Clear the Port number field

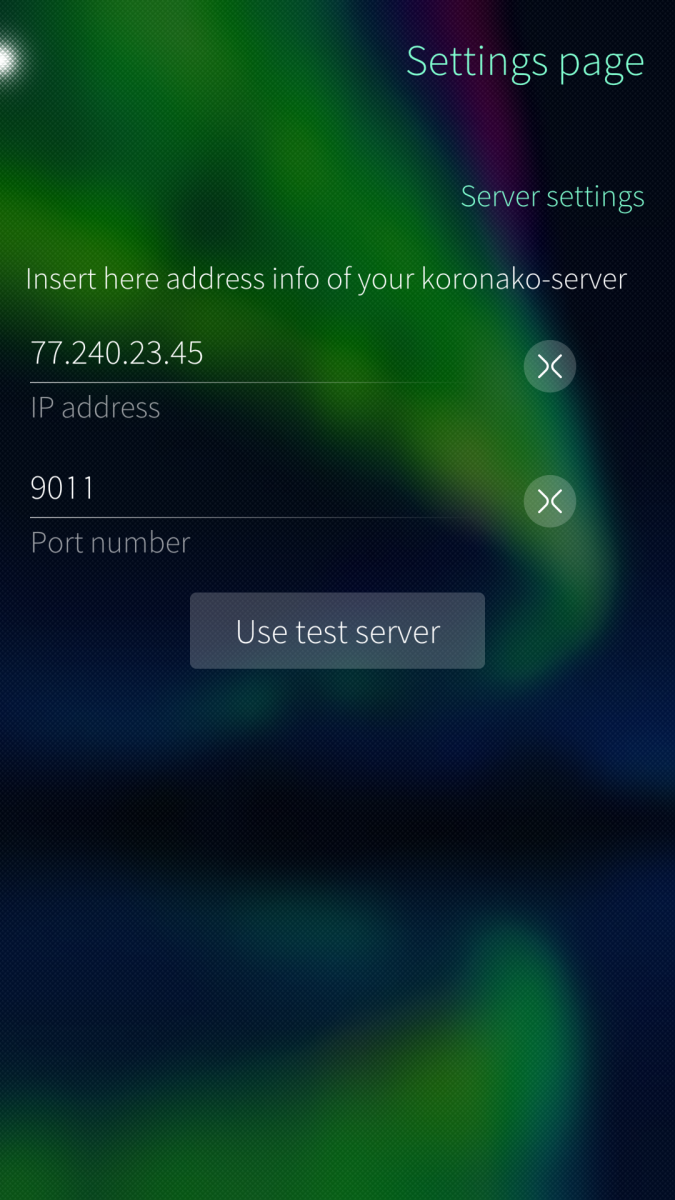pos(550,502)
